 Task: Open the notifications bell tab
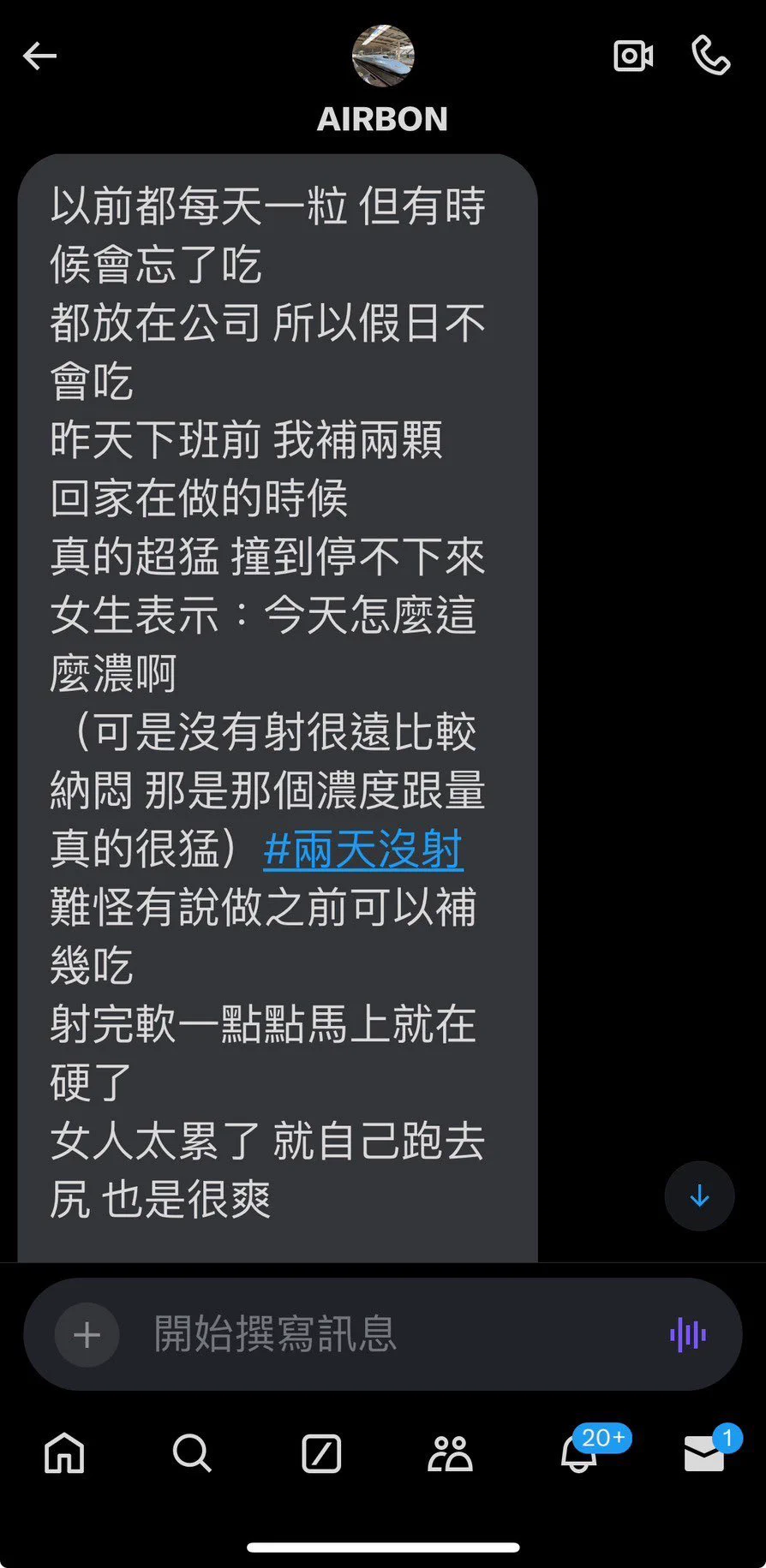579,1453
